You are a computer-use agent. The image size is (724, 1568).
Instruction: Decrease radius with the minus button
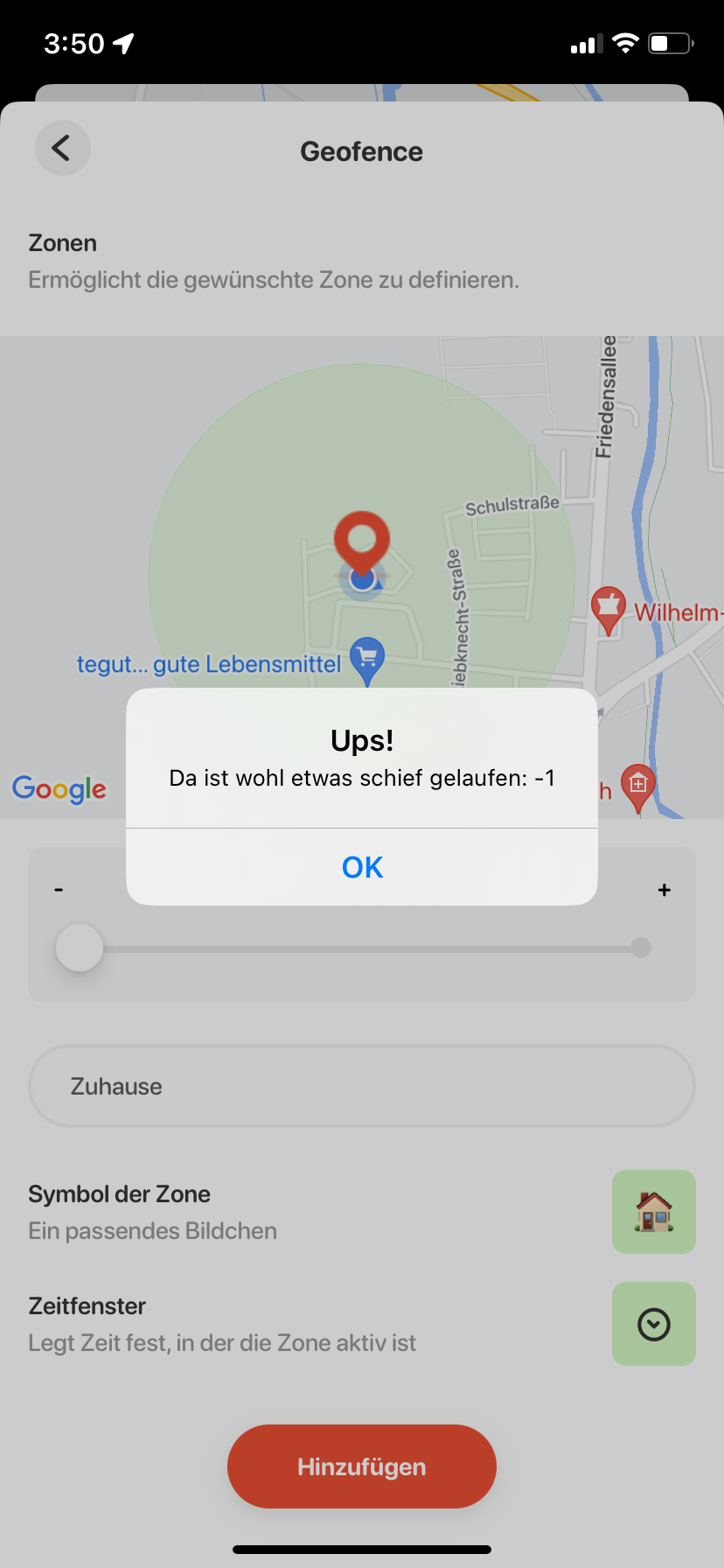[x=59, y=890]
